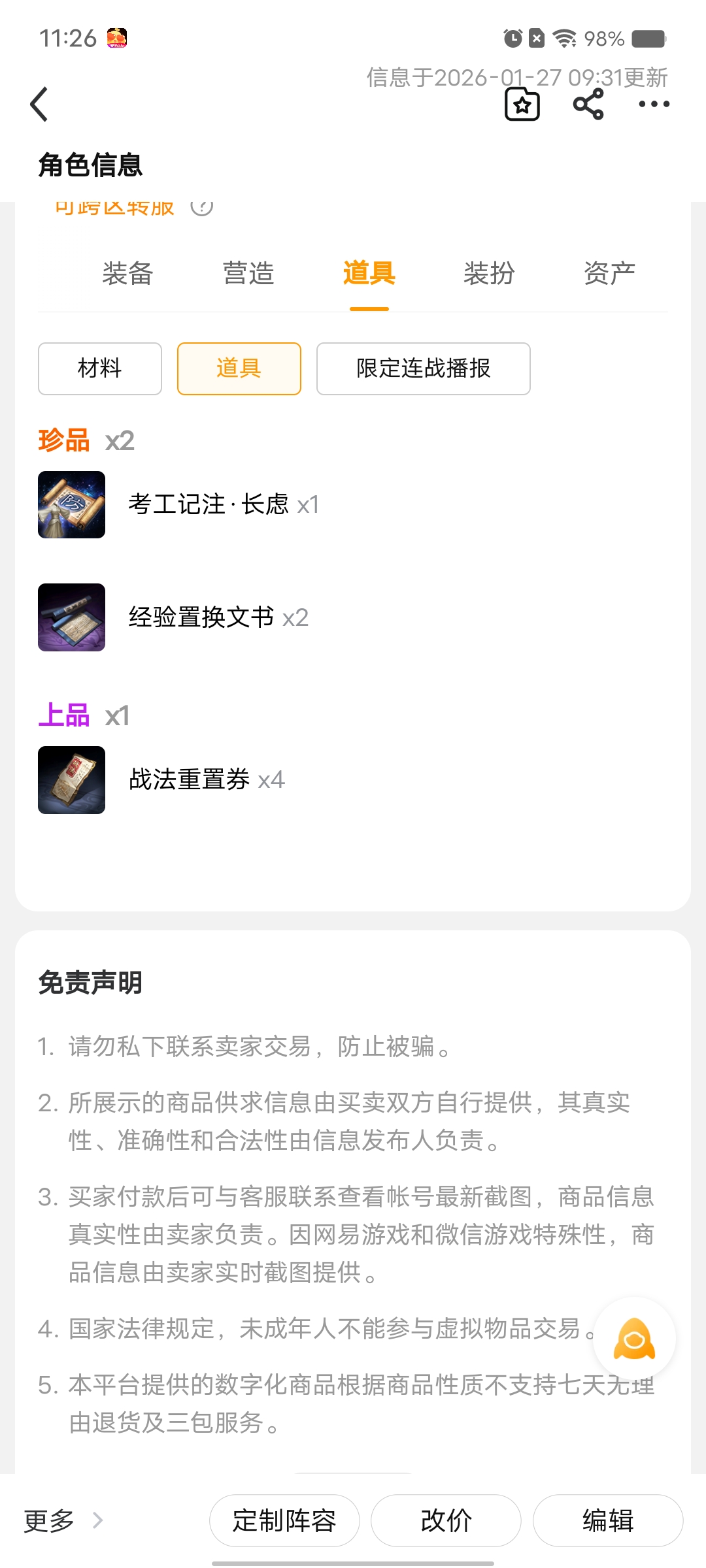Tap the help icon beside 可跨区转服
This screenshot has width=706, height=1568.
pyautogui.click(x=202, y=208)
